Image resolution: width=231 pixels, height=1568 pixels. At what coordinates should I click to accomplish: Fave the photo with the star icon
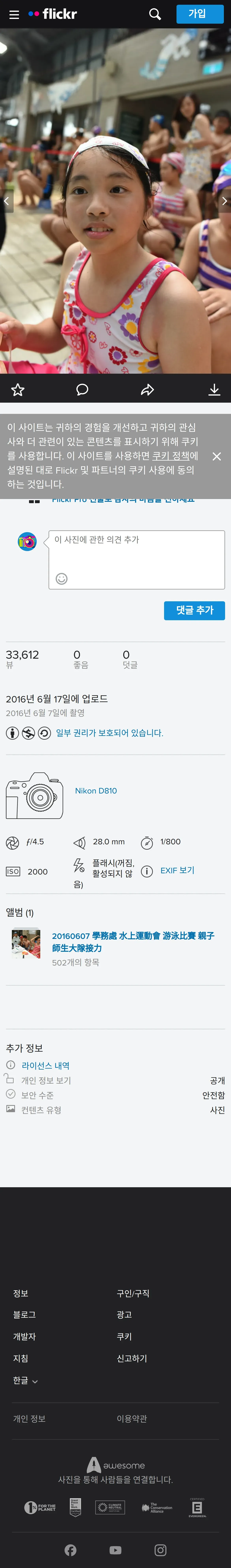pos(18,390)
